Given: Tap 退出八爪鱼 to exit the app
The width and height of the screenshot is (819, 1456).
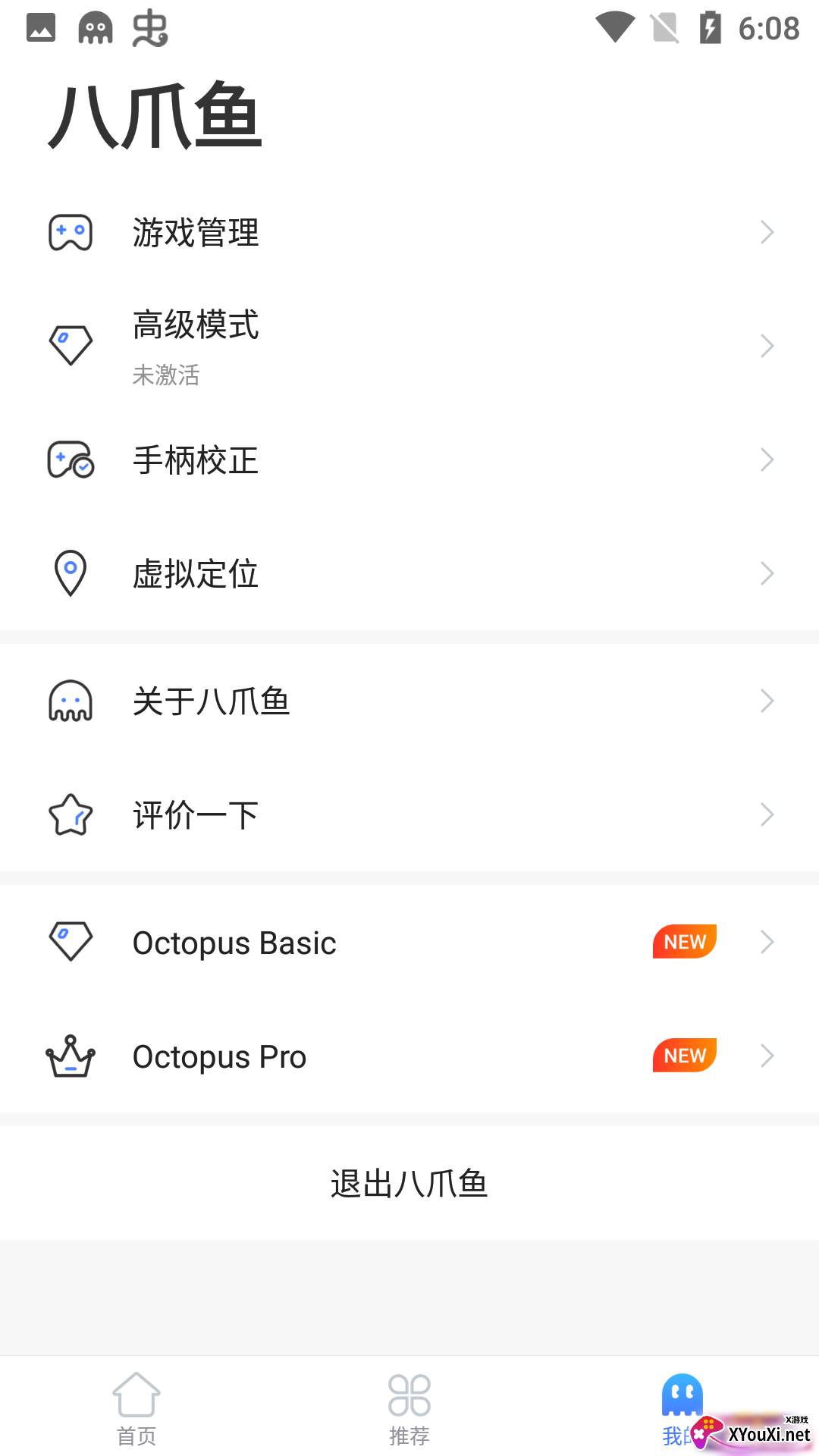Looking at the screenshot, I should (409, 1183).
